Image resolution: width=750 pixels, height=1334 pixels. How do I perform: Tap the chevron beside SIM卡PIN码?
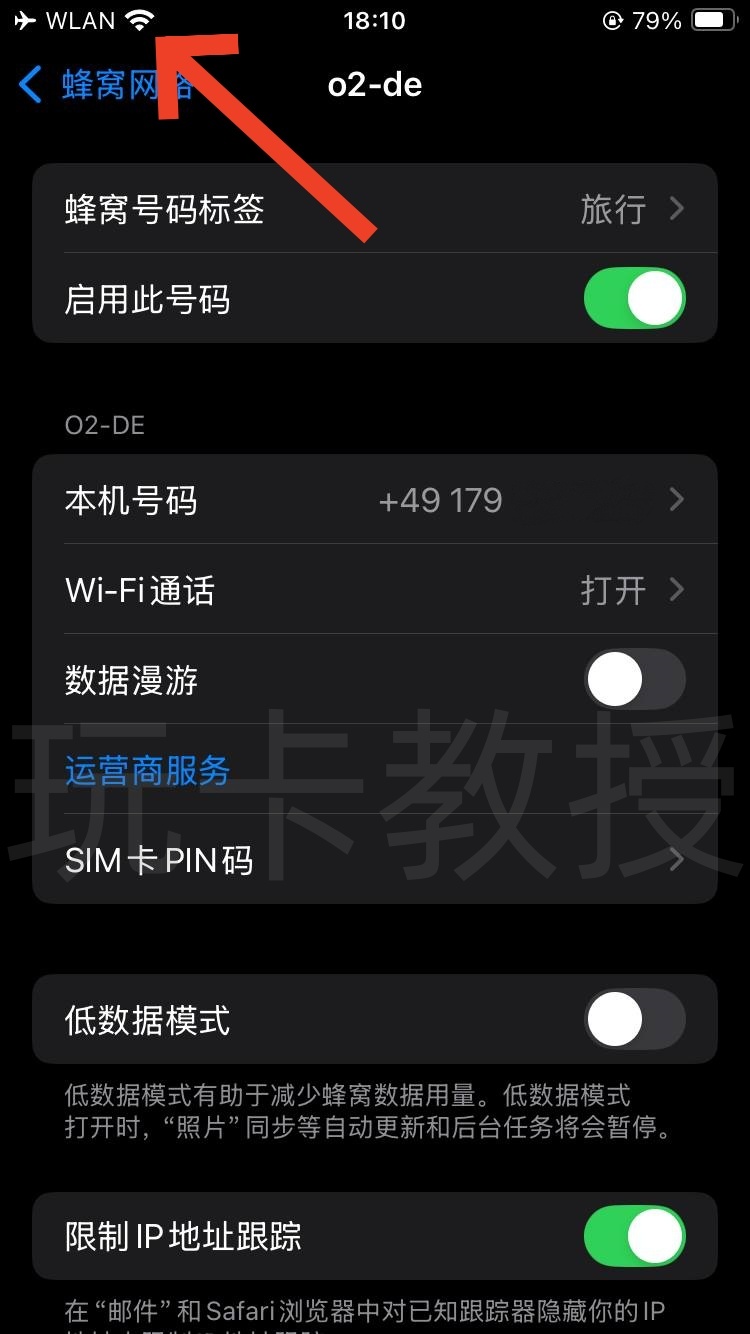click(x=676, y=859)
